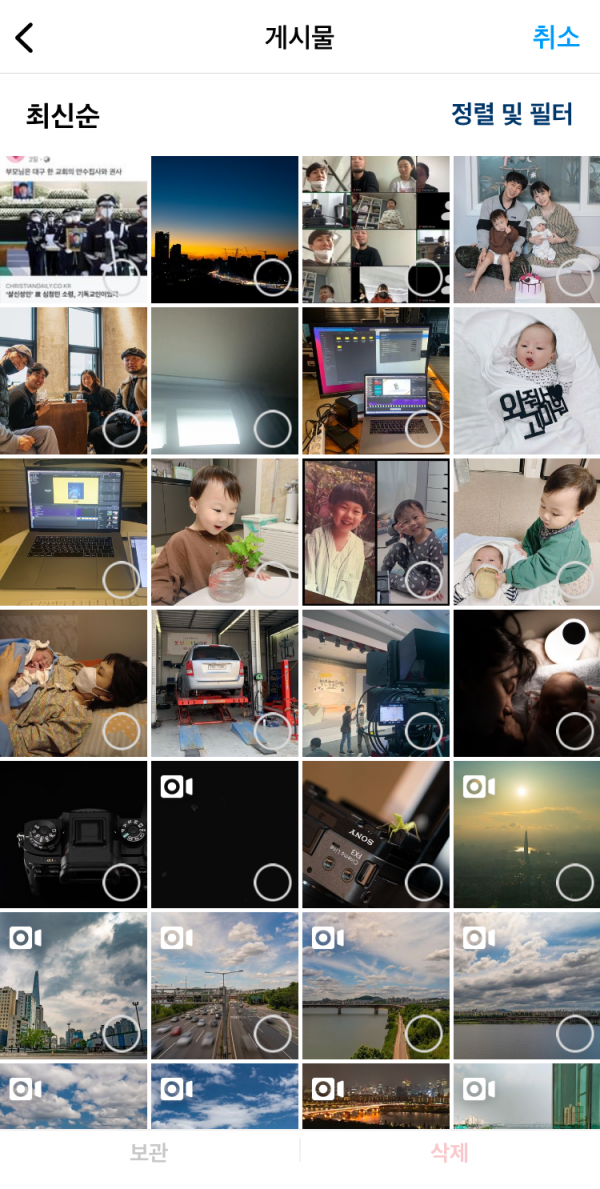
Task: Go back with the top arrow
Action: (25, 38)
